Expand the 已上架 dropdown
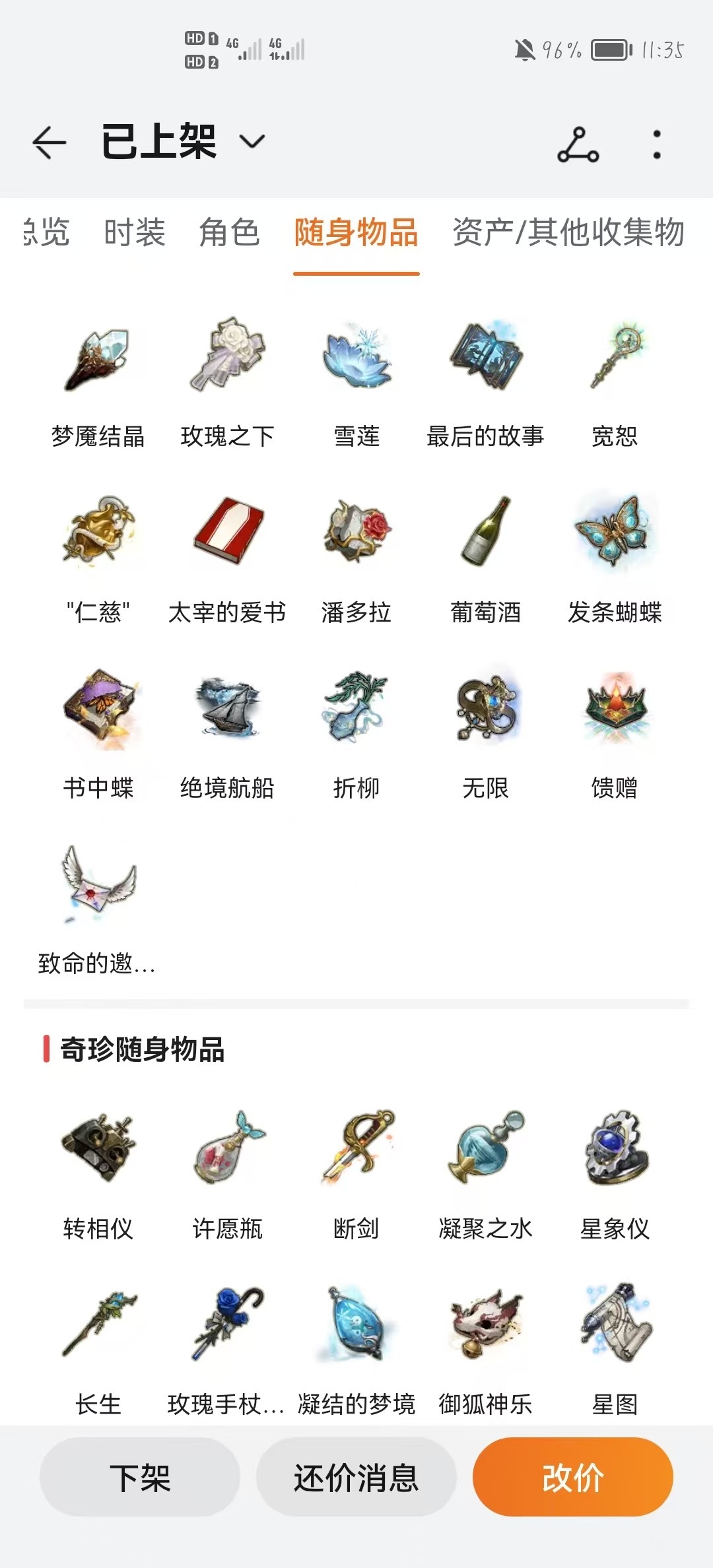 pos(252,142)
